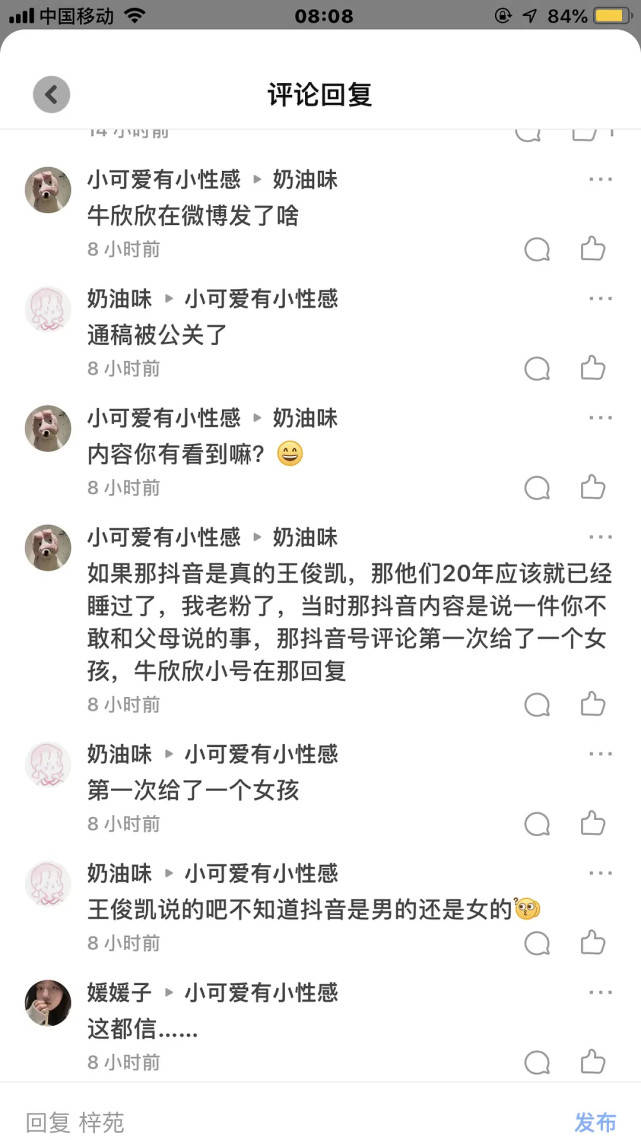The height and width of the screenshot is (1140, 641).
Task: Go back from the 评论回复 page
Action: tap(51, 95)
